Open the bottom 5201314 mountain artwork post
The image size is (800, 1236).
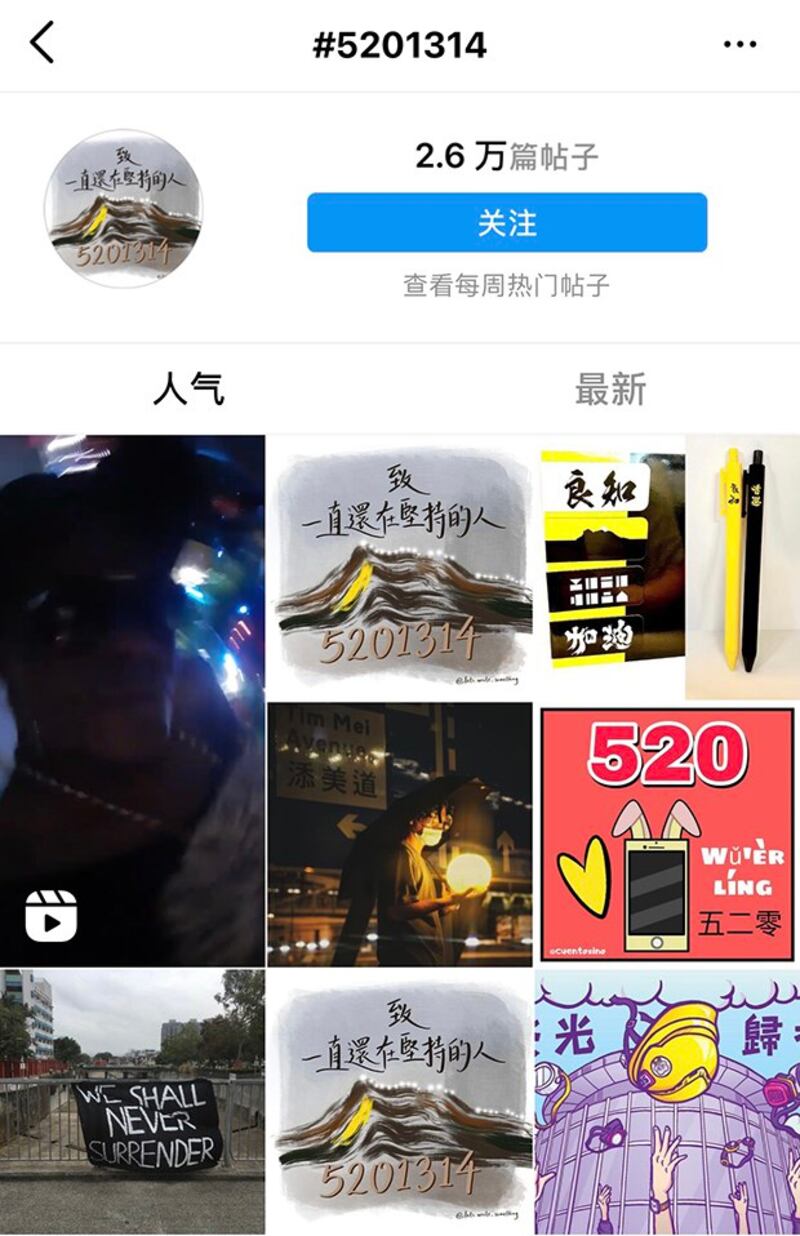400,1100
